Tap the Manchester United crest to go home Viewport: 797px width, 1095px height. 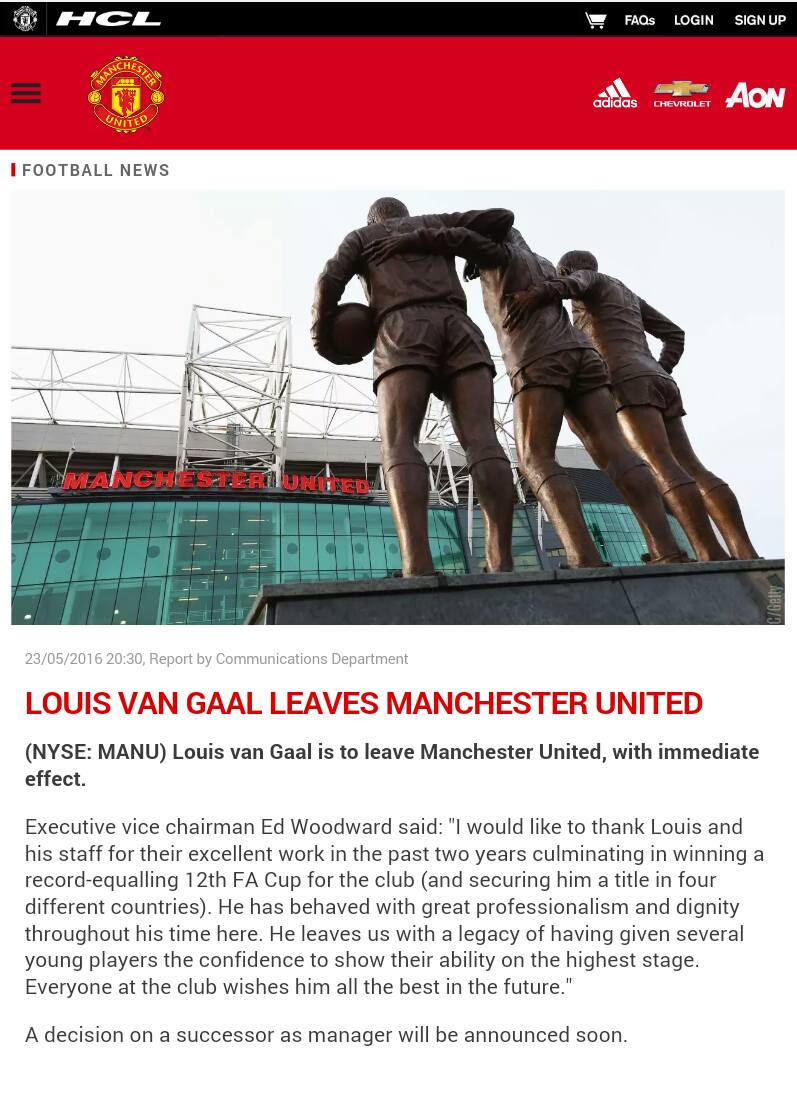point(126,94)
